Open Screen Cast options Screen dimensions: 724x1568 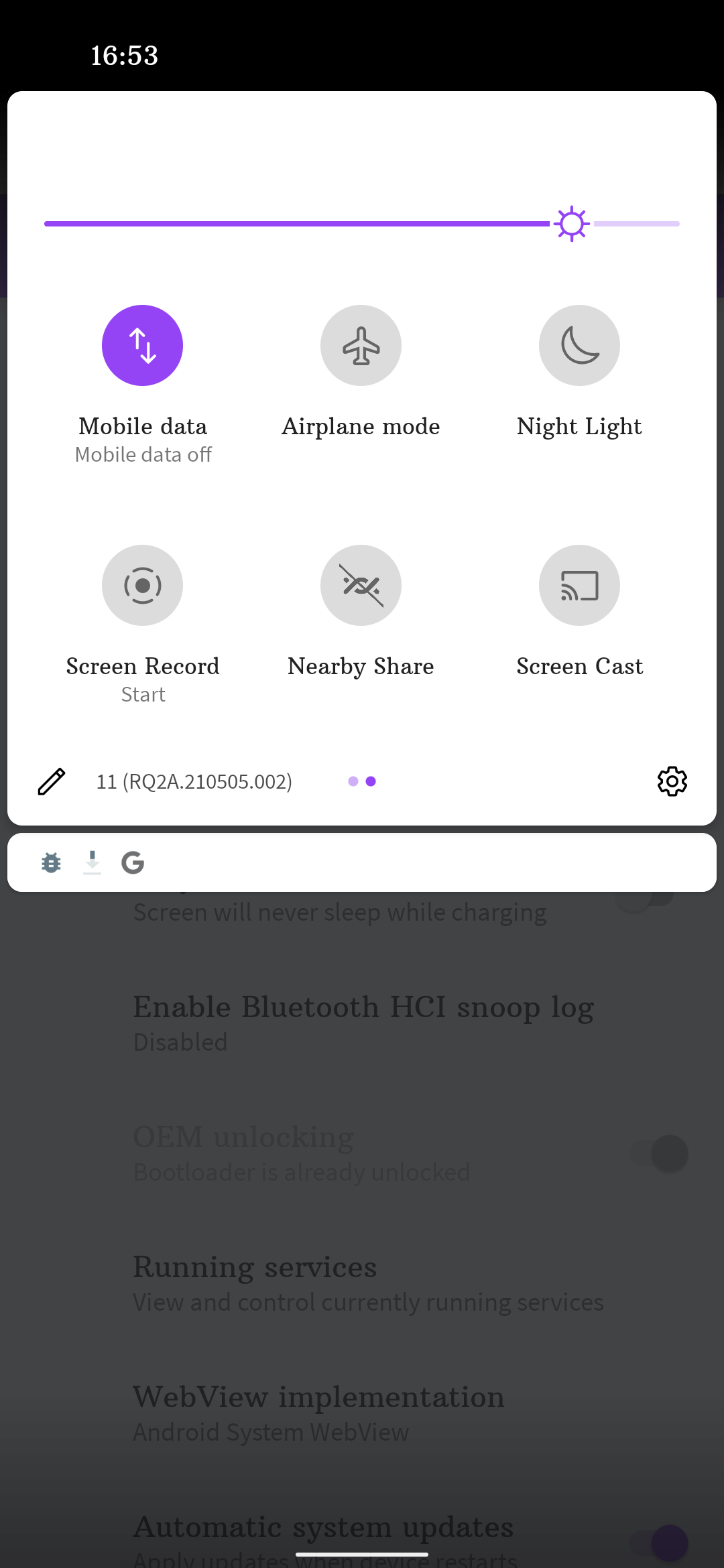click(x=579, y=585)
